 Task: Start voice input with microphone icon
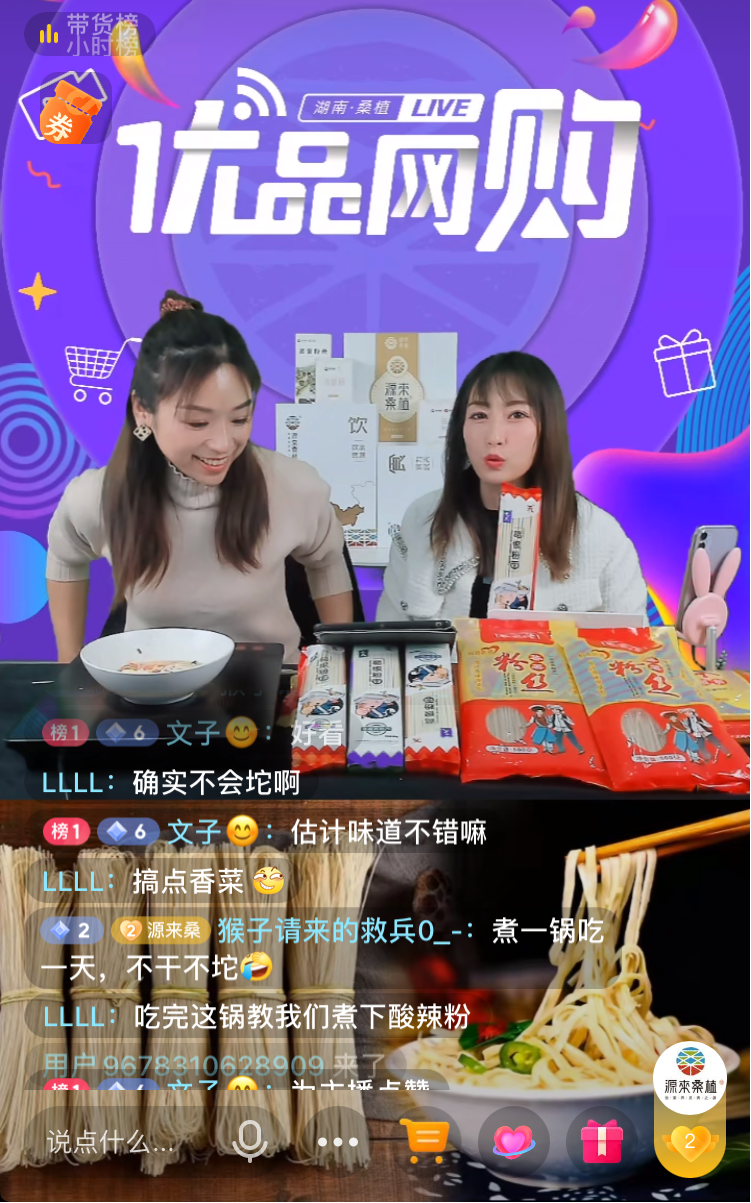pyautogui.click(x=249, y=1141)
